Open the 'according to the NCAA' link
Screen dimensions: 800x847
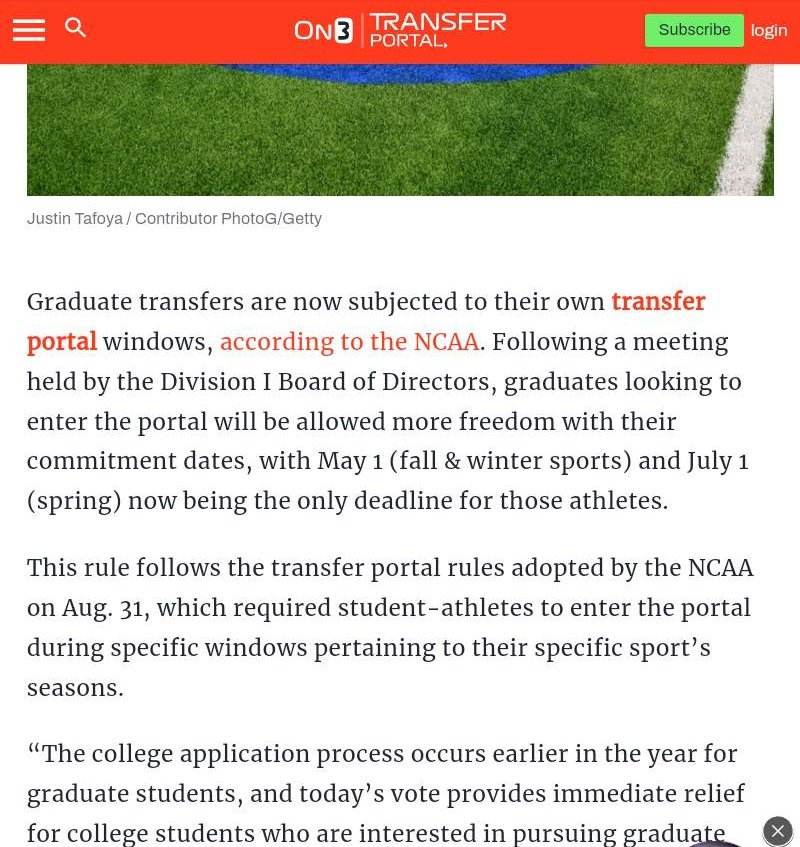349,342
